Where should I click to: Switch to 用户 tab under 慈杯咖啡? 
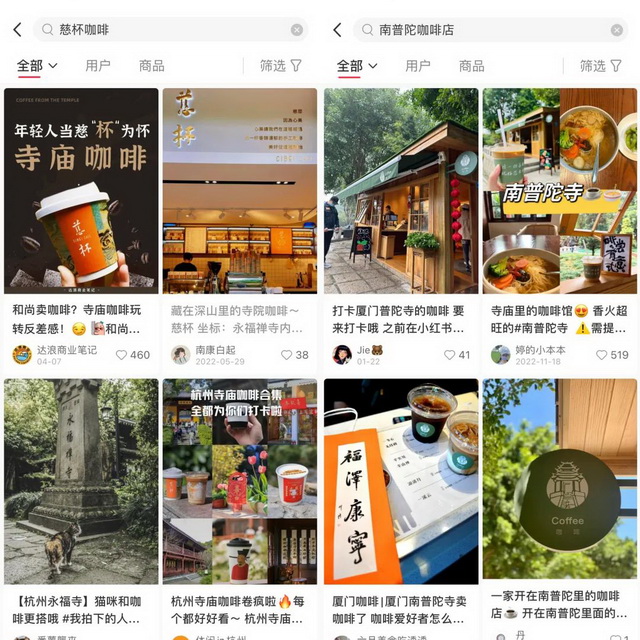click(x=98, y=66)
